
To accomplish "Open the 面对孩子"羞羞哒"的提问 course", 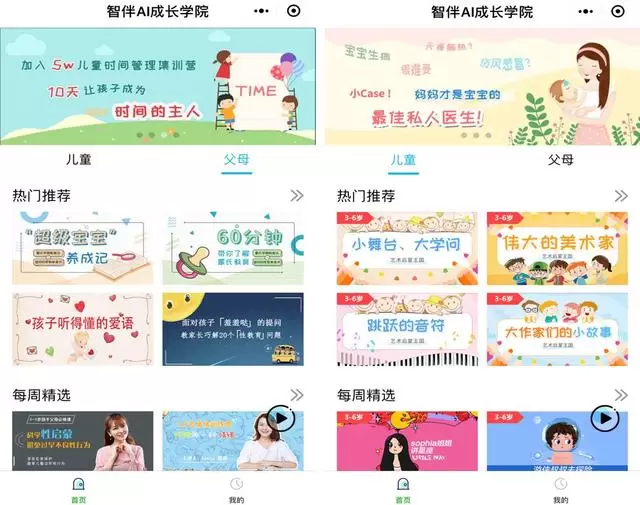I will [232, 329].
